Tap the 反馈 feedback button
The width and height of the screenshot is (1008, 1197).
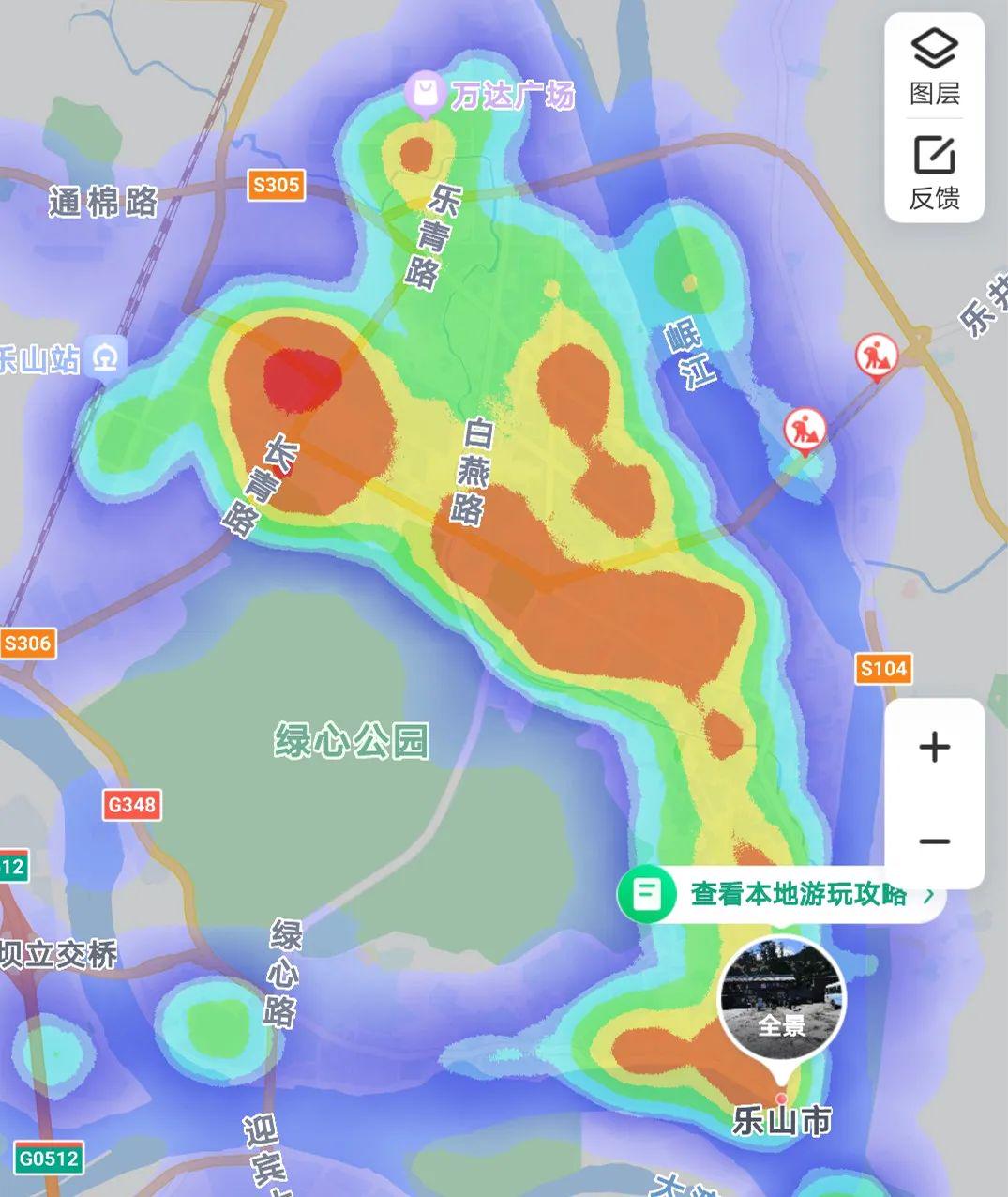coord(934,172)
